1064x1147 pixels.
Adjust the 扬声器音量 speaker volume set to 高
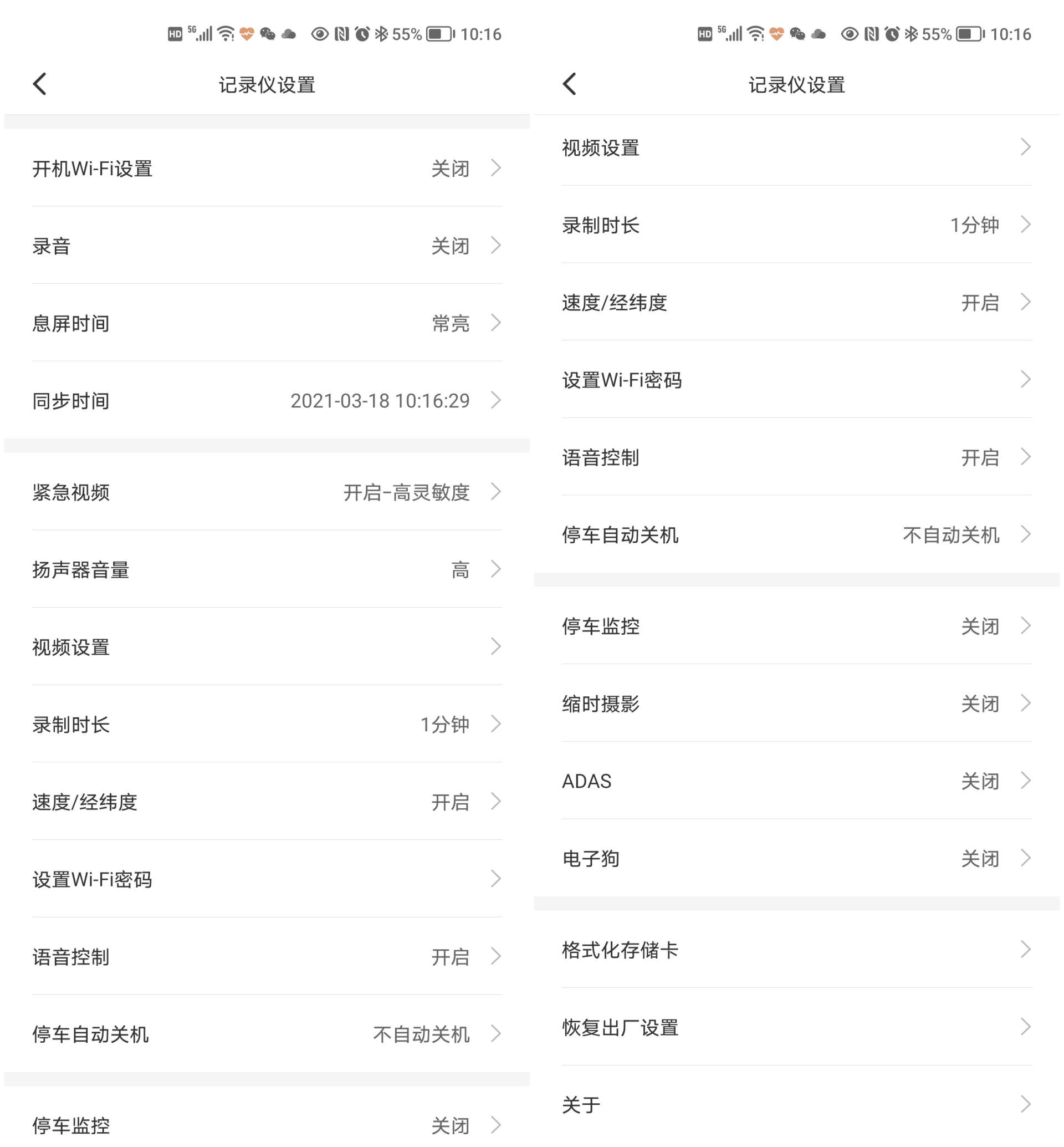pyautogui.click(x=265, y=570)
